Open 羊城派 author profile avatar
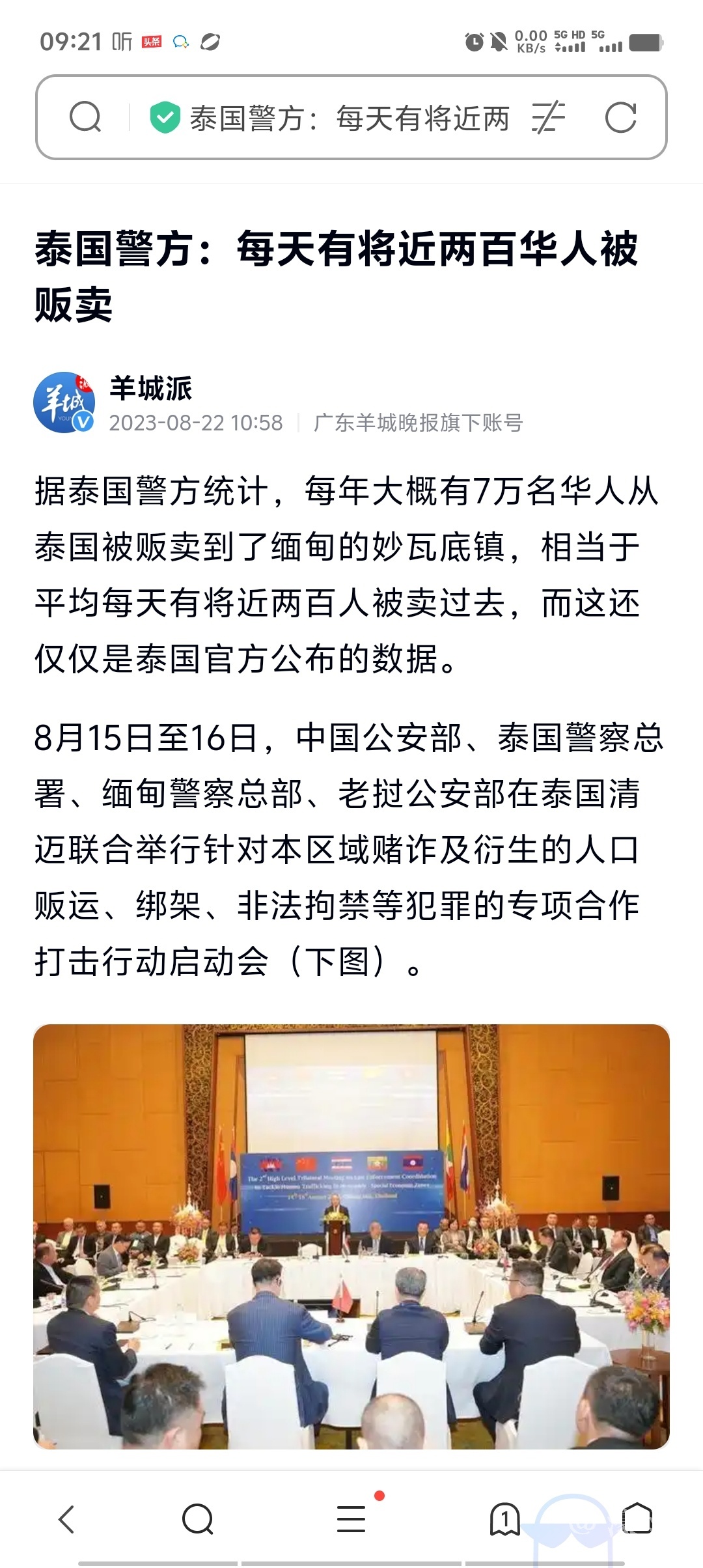The height and width of the screenshot is (1568, 703). click(64, 403)
